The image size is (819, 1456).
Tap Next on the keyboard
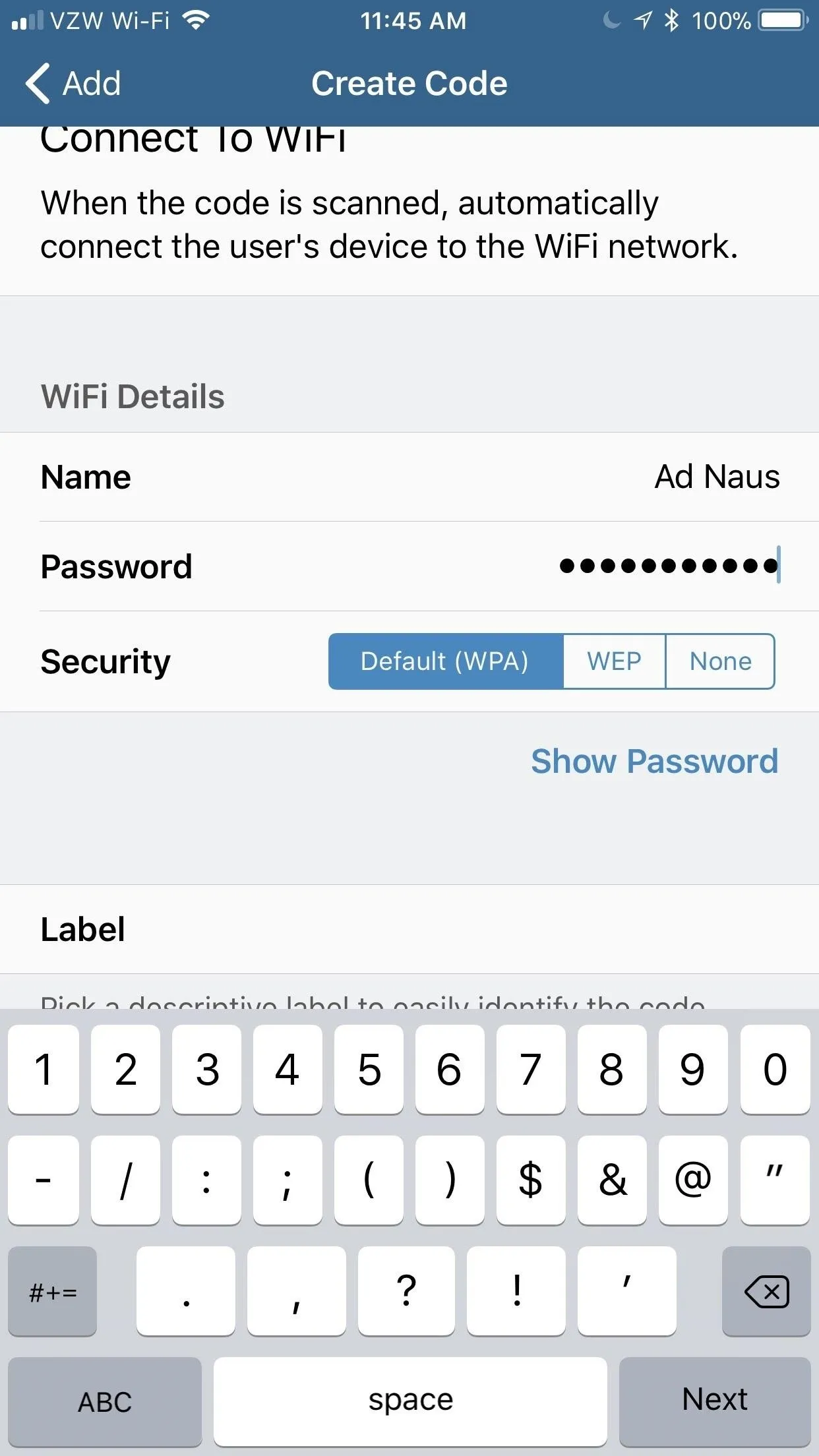[715, 1401]
